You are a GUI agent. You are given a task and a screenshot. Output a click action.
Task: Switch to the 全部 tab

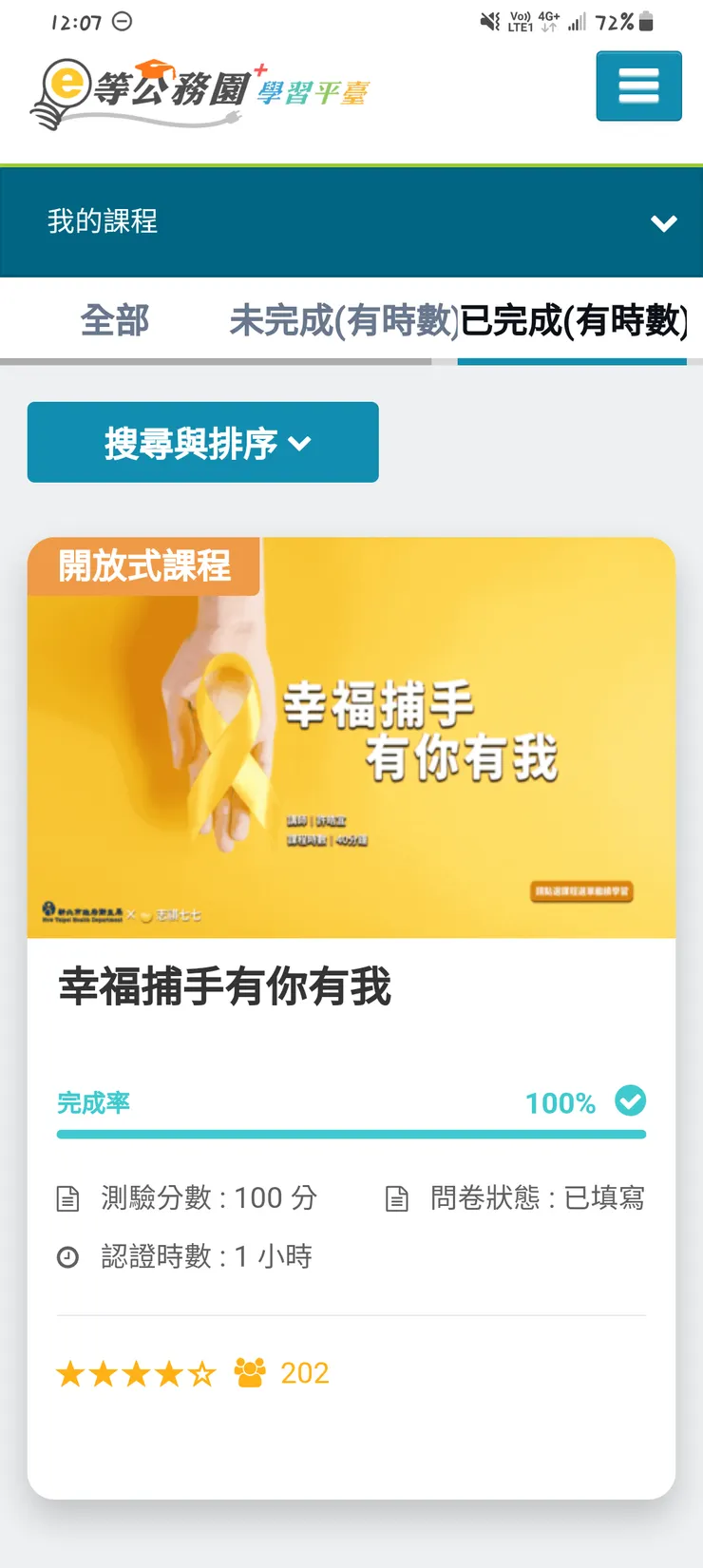115,321
